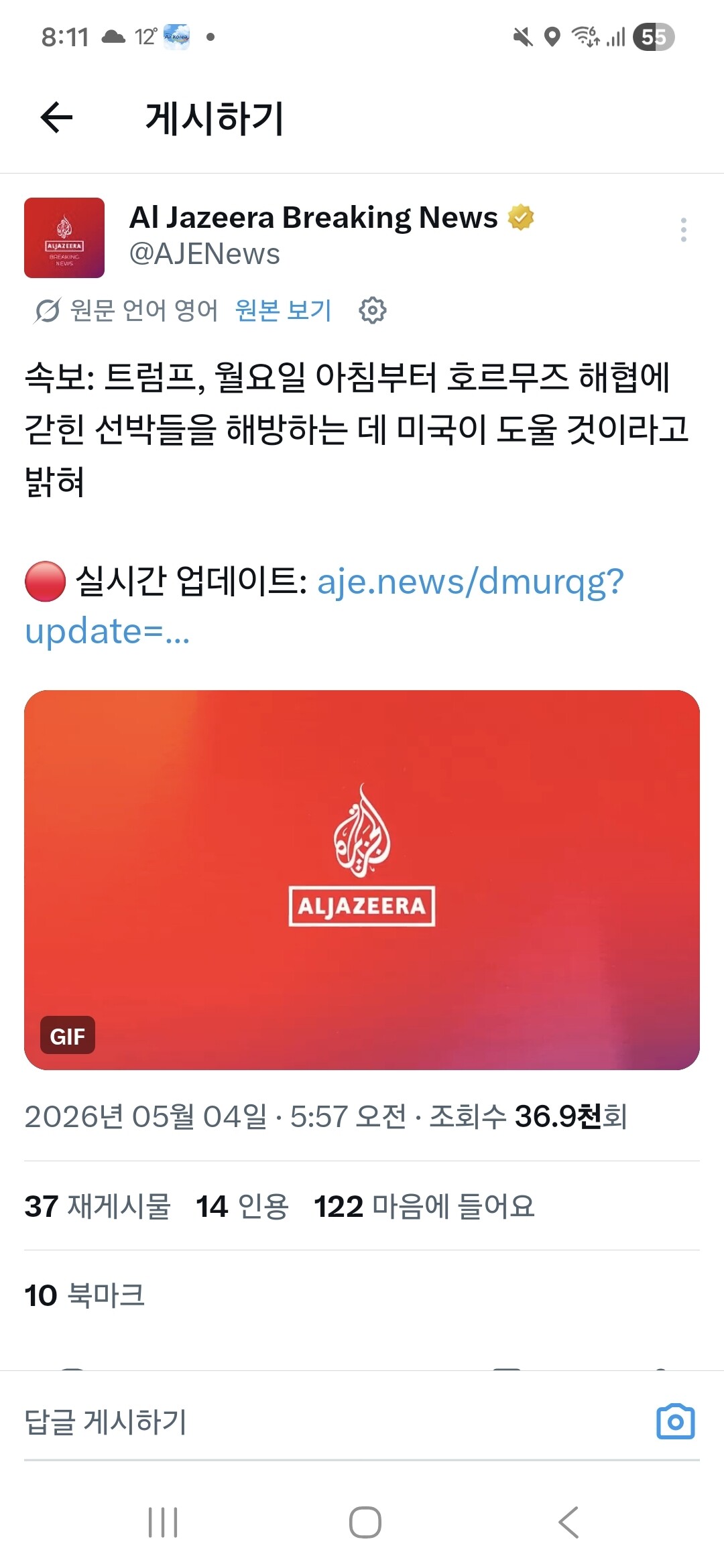
Task: Open translation settings gear icon
Action: [373, 310]
